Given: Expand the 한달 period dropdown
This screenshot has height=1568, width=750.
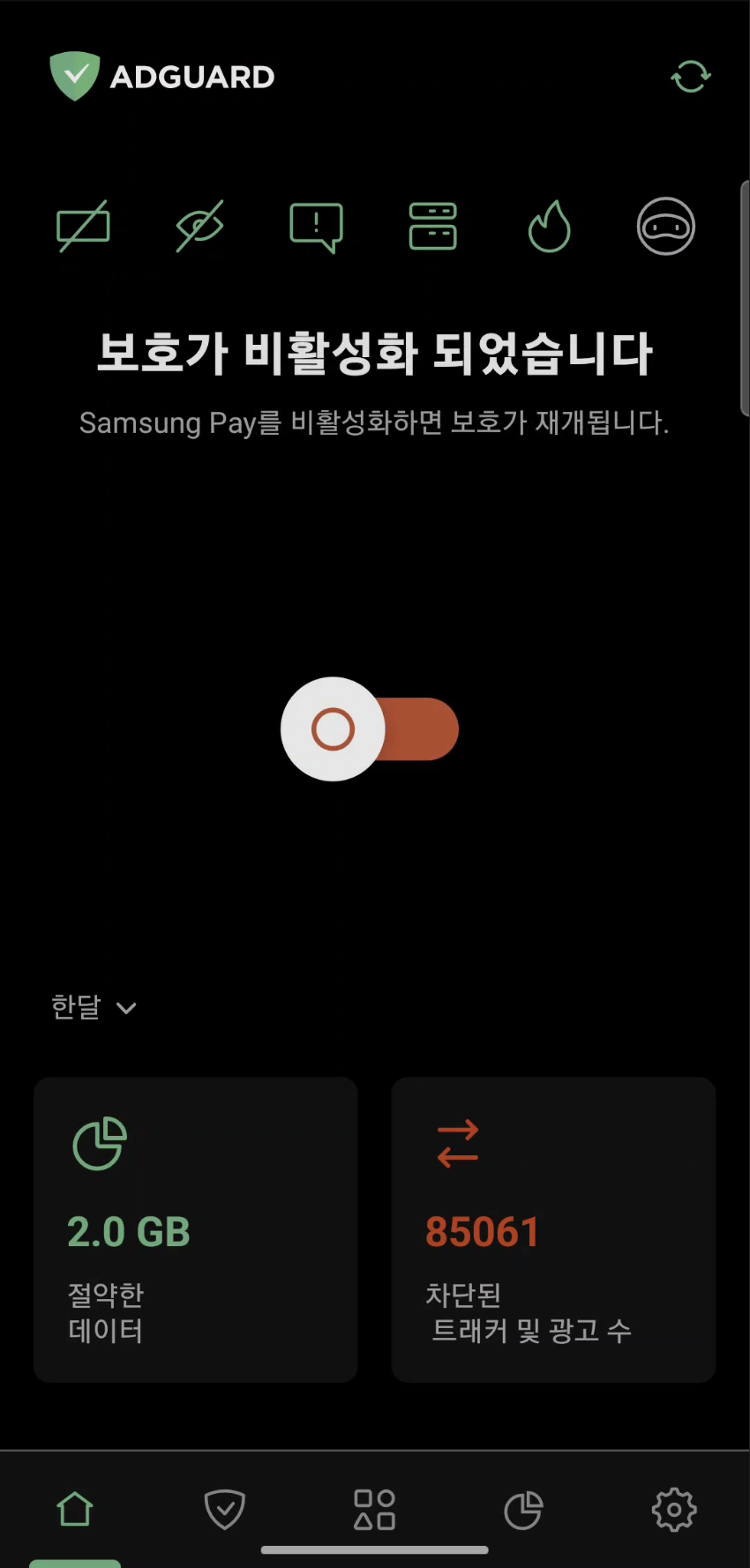Looking at the screenshot, I should (94, 1007).
